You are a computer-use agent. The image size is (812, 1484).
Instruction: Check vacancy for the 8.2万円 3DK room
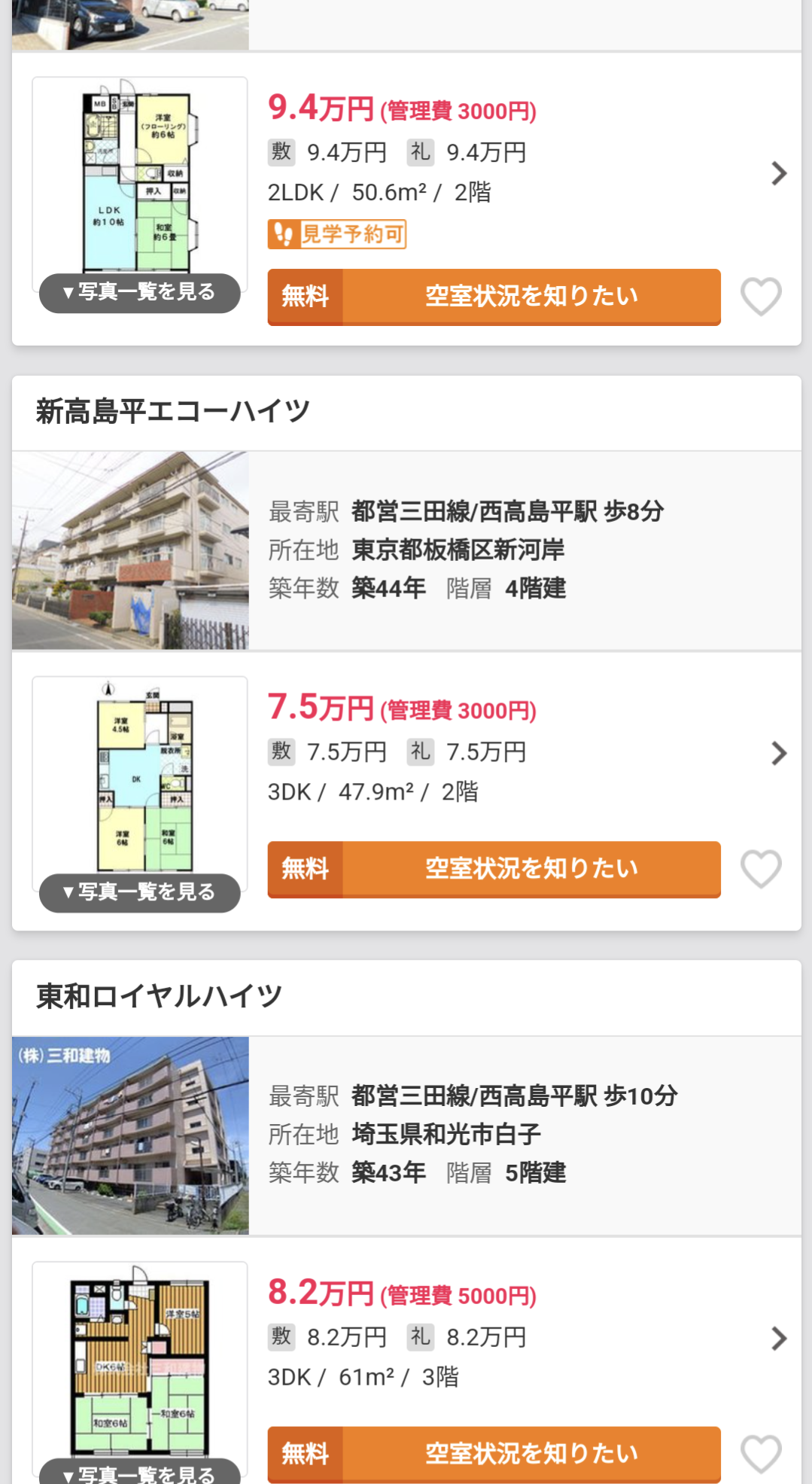[494, 1454]
